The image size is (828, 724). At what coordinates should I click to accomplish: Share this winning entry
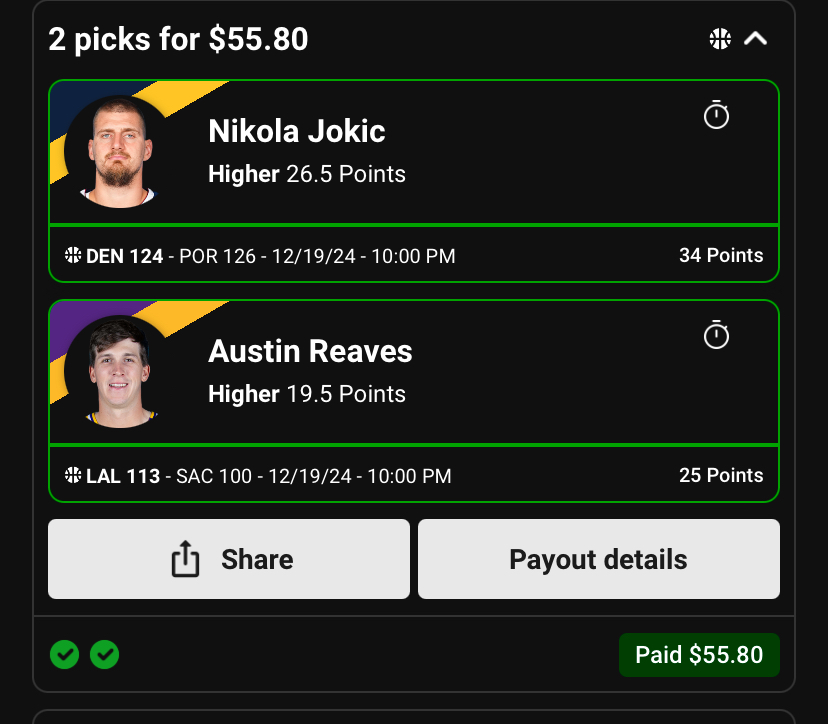coord(229,559)
